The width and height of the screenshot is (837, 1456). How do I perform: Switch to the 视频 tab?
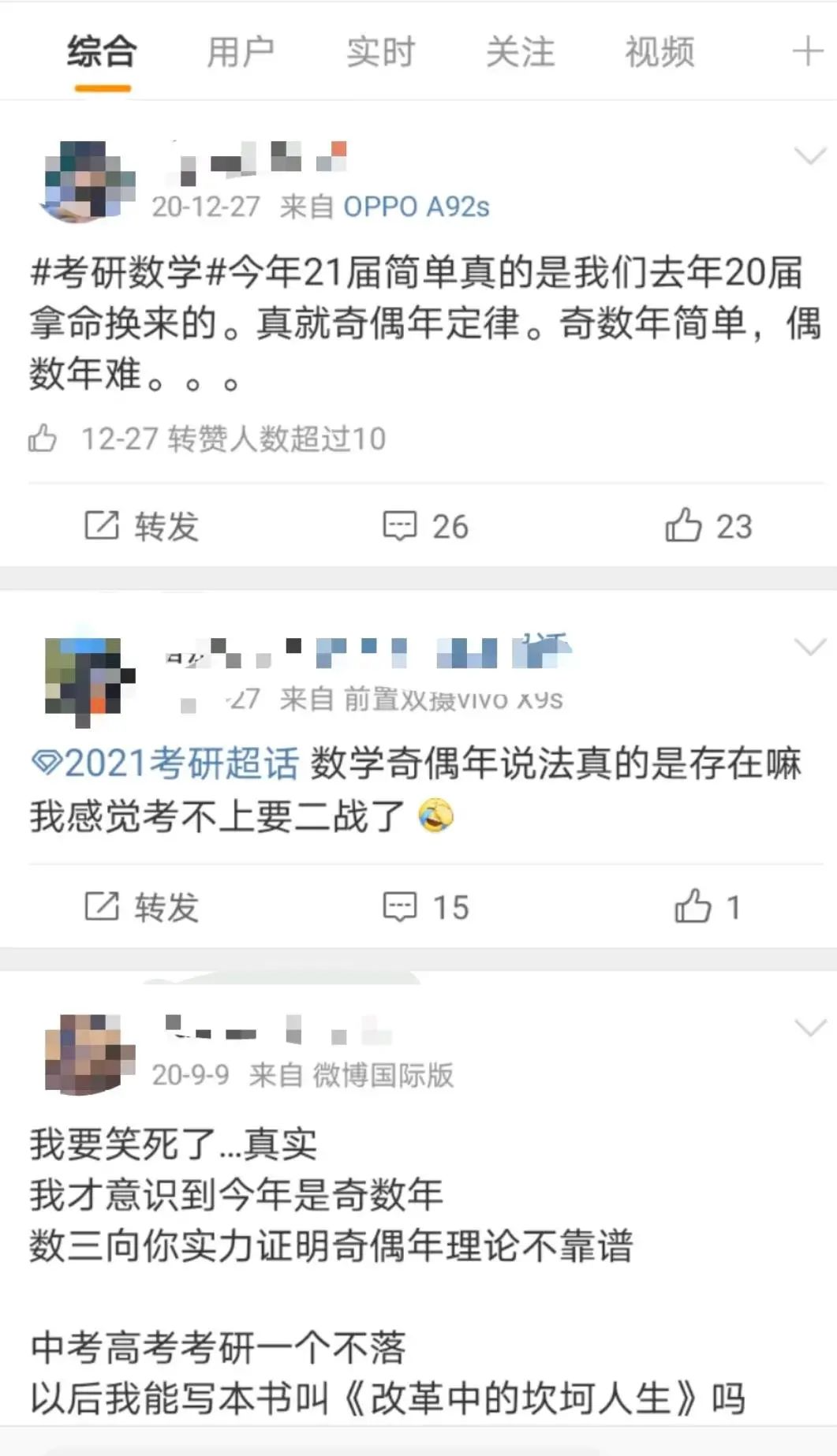tap(660, 52)
